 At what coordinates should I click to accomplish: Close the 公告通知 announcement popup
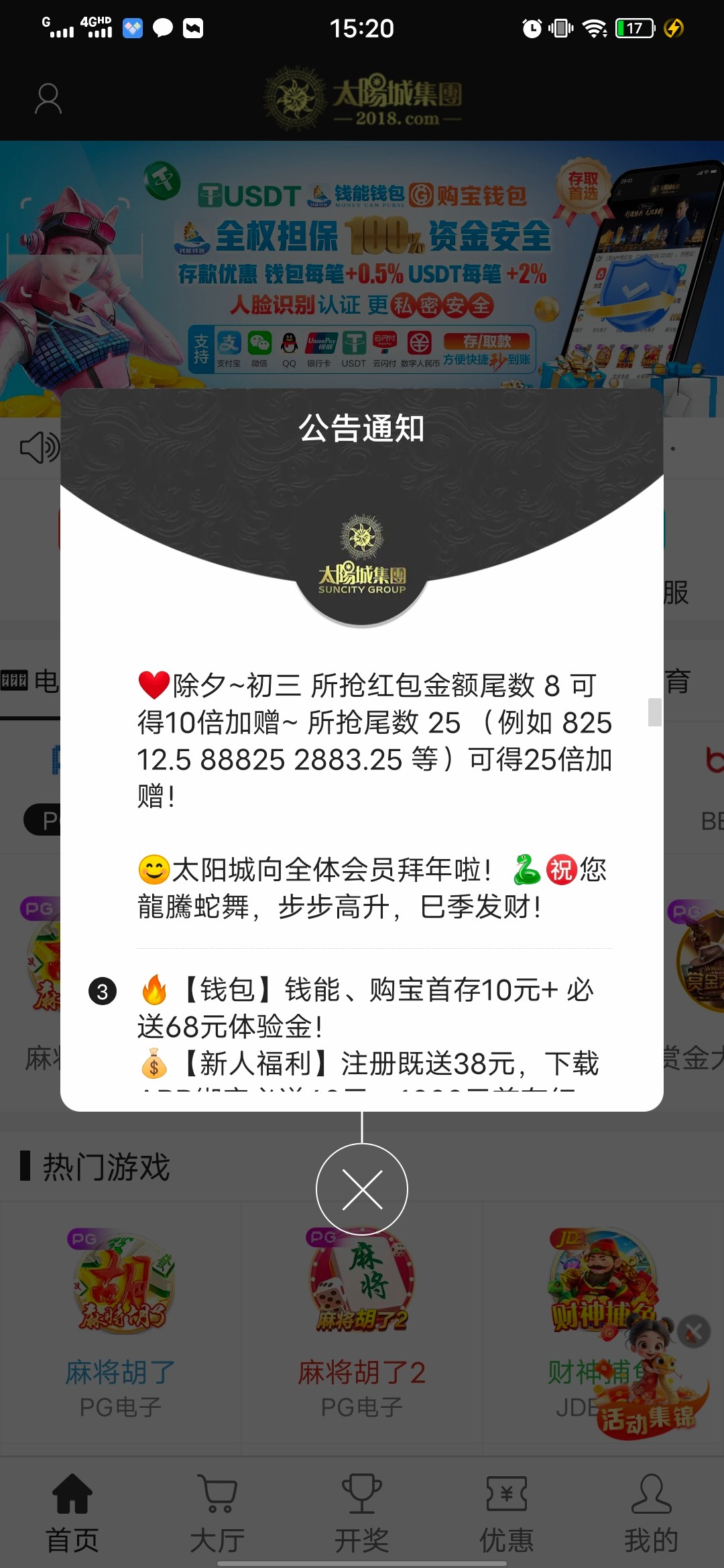point(362,1189)
